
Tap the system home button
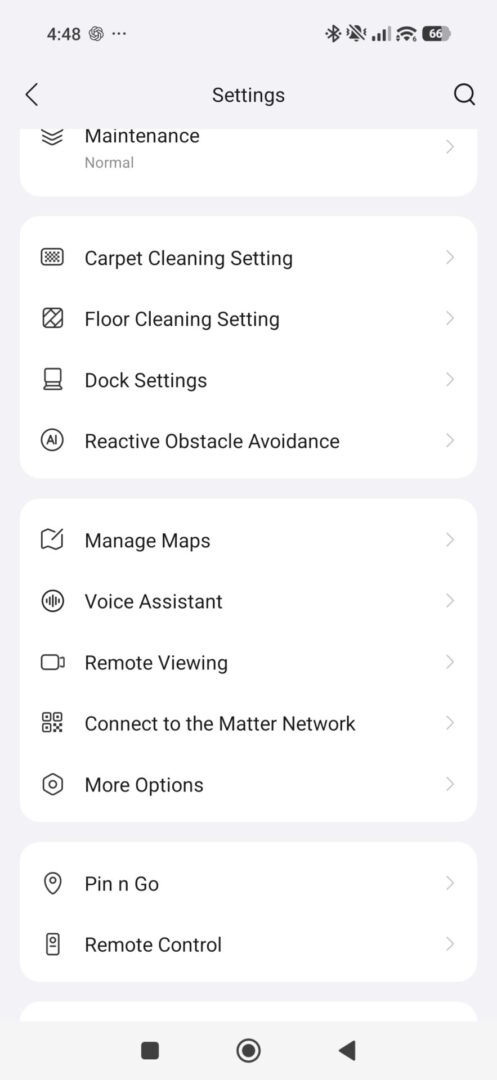coord(248,1050)
